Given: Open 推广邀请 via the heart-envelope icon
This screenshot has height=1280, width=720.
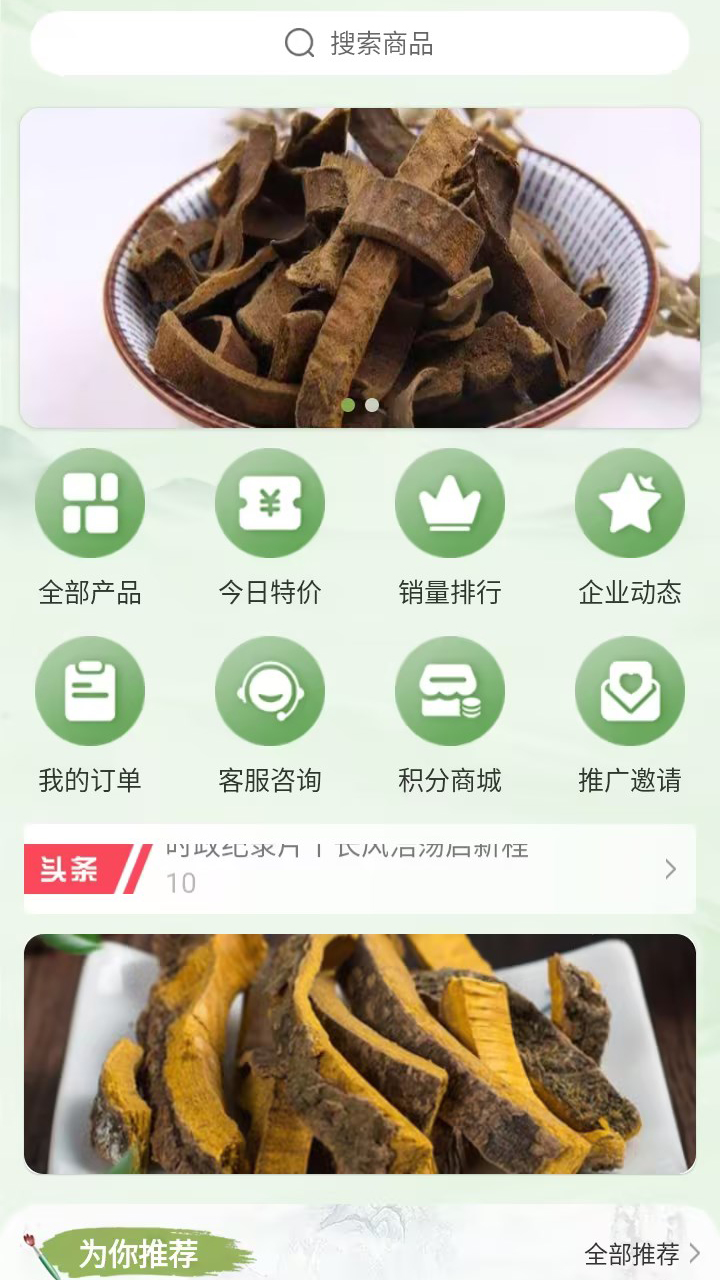Looking at the screenshot, I should (630, 690).
